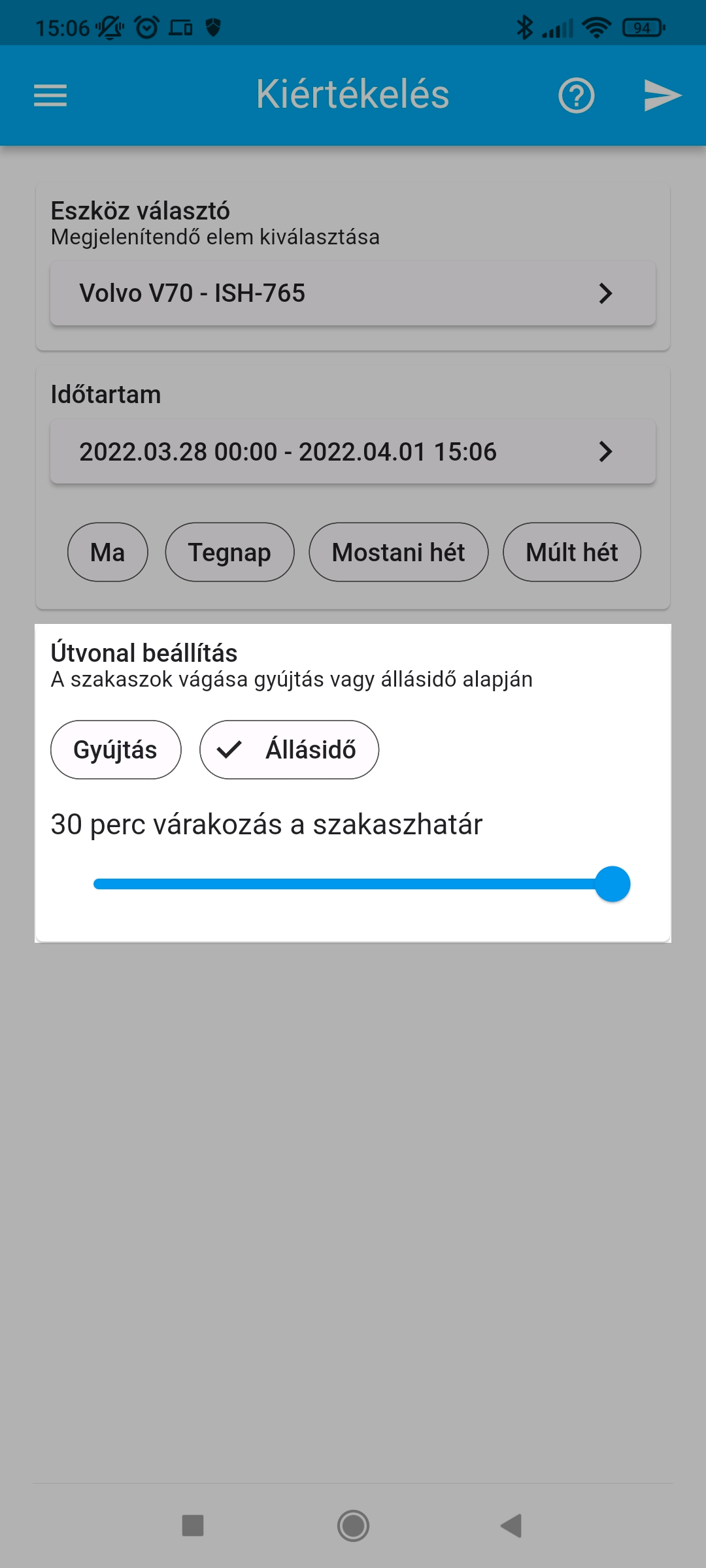Image resolution: width=706 pixels, height=1568 pixels.
Task: Go to the system home screen
Action: pyautogui.click(x=353, y=1526)
